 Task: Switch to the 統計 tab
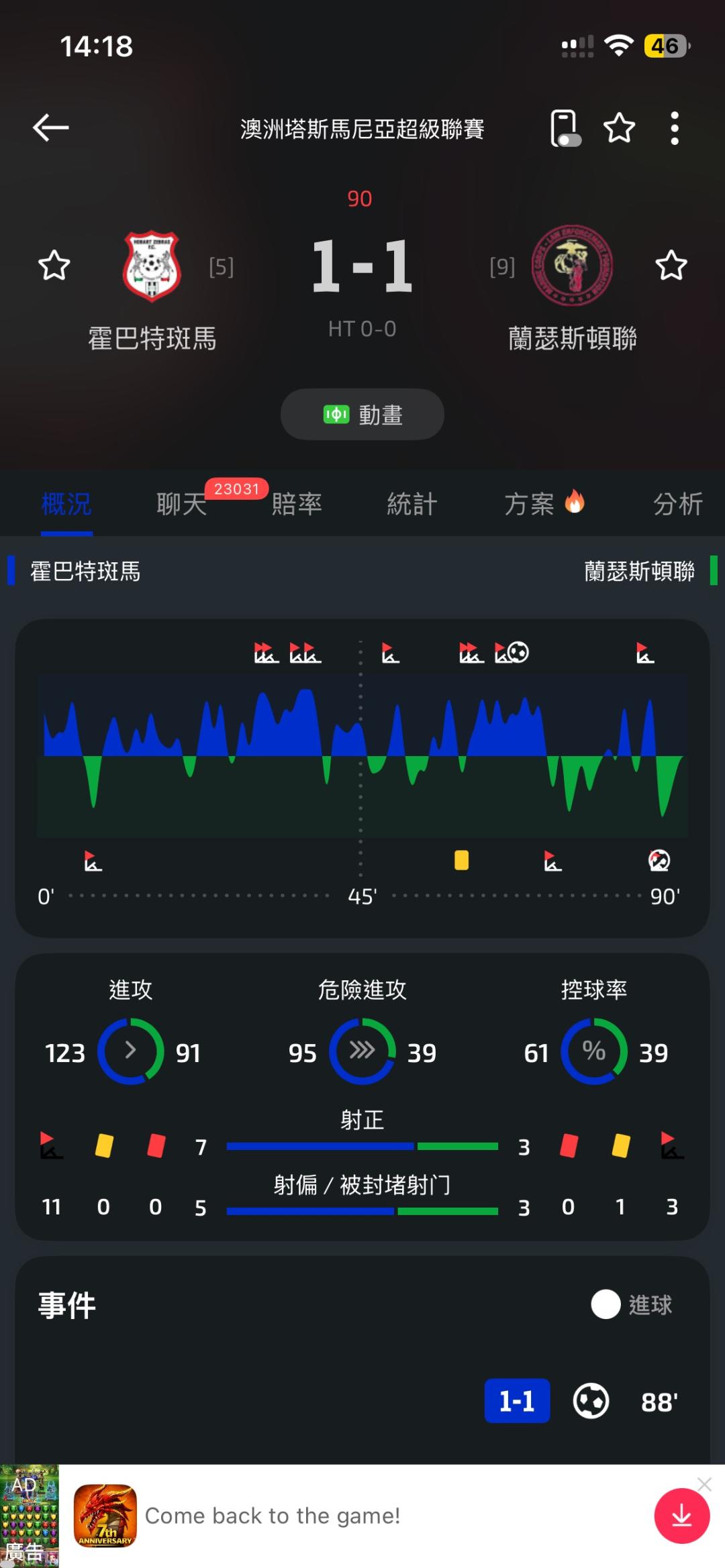(412, 504)
